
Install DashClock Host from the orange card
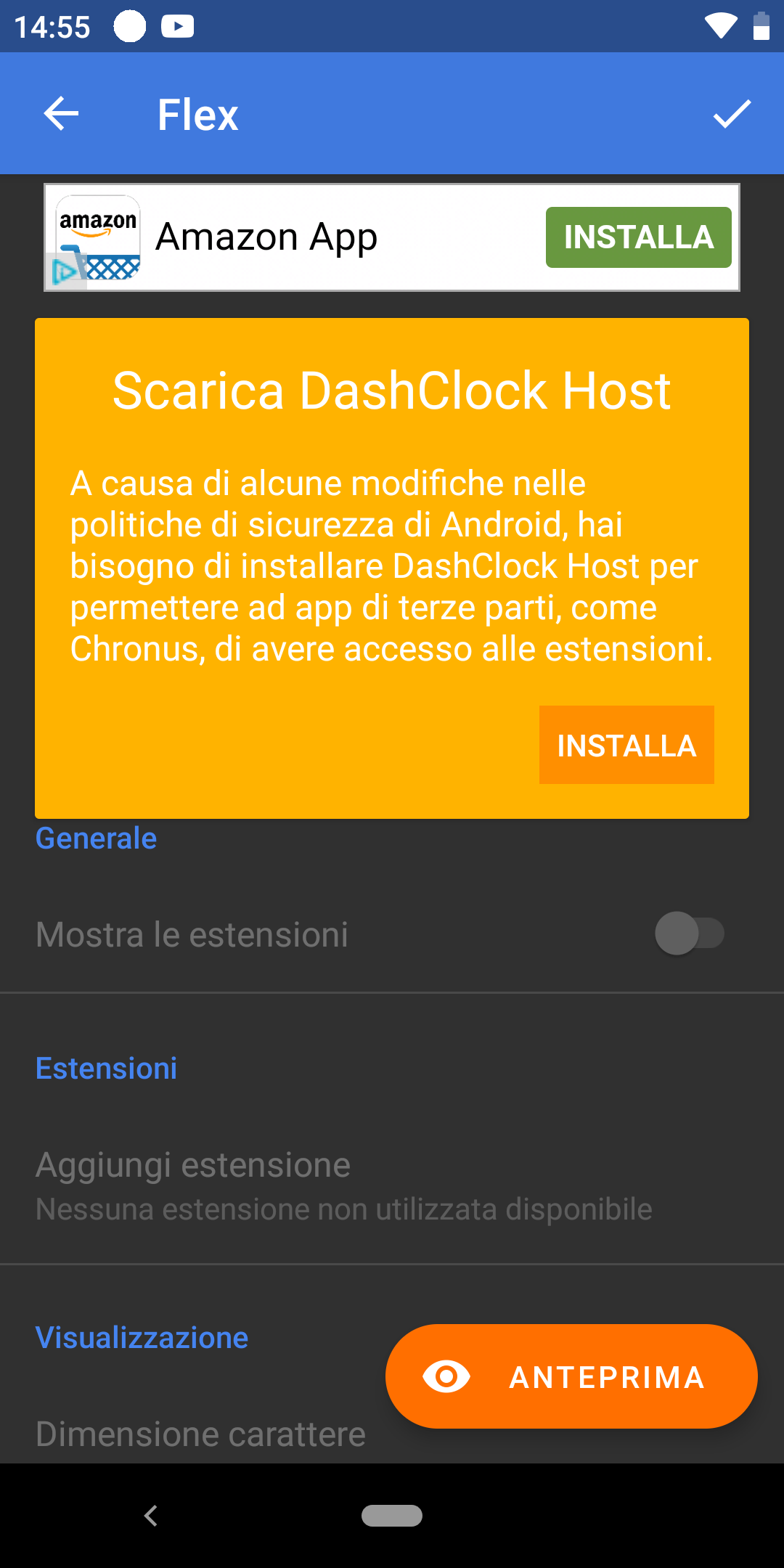[626, 745]
